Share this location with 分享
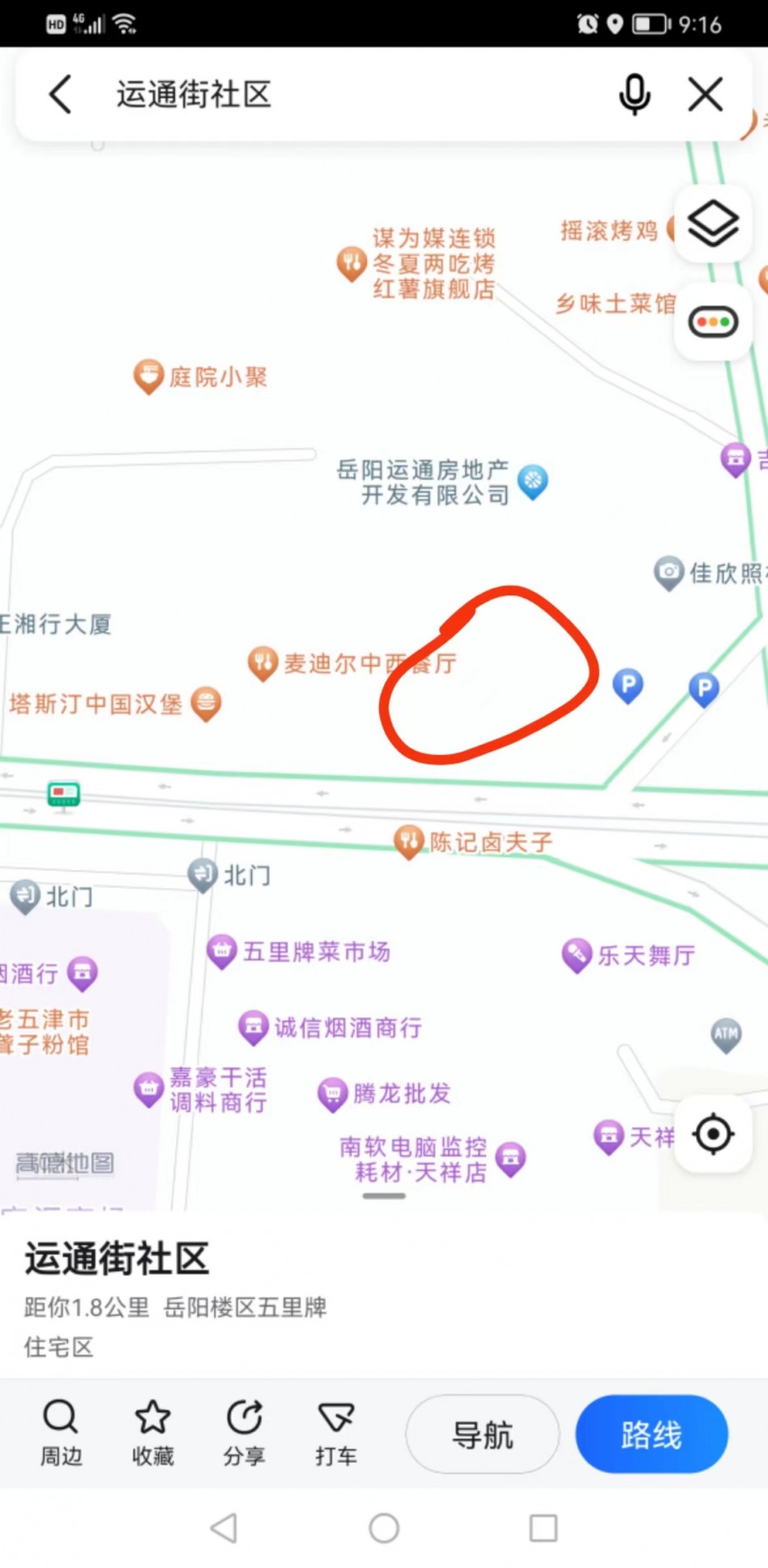This screenshot has width=768, height=1568. (244, 1431)
